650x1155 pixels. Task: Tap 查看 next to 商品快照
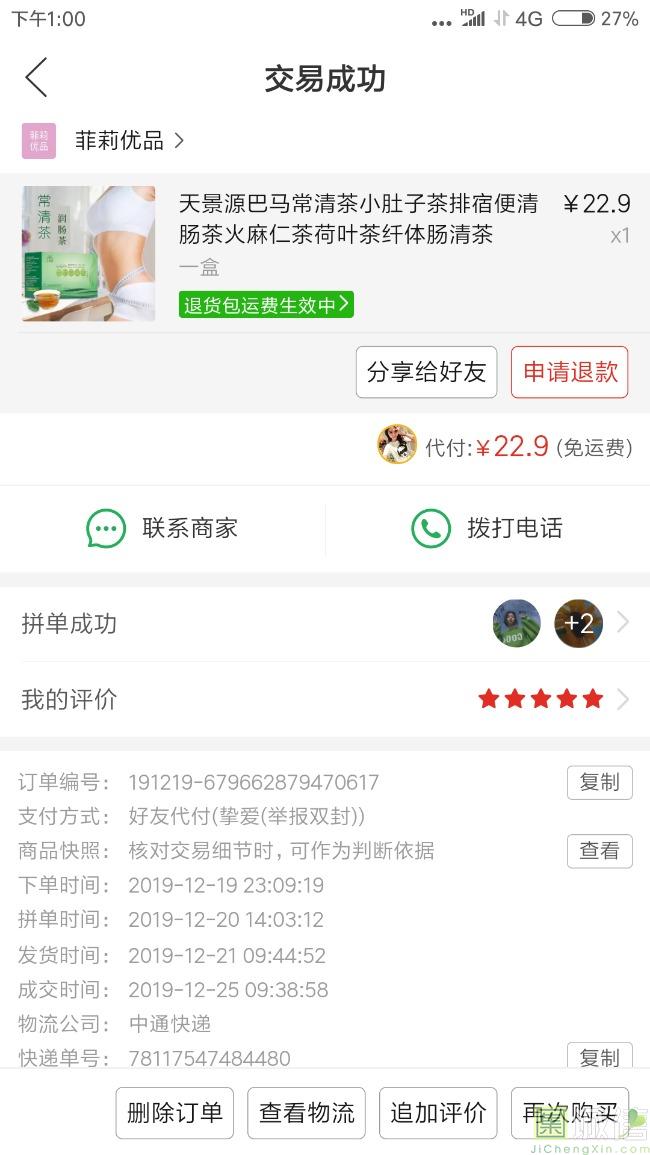tap(599, 851)
